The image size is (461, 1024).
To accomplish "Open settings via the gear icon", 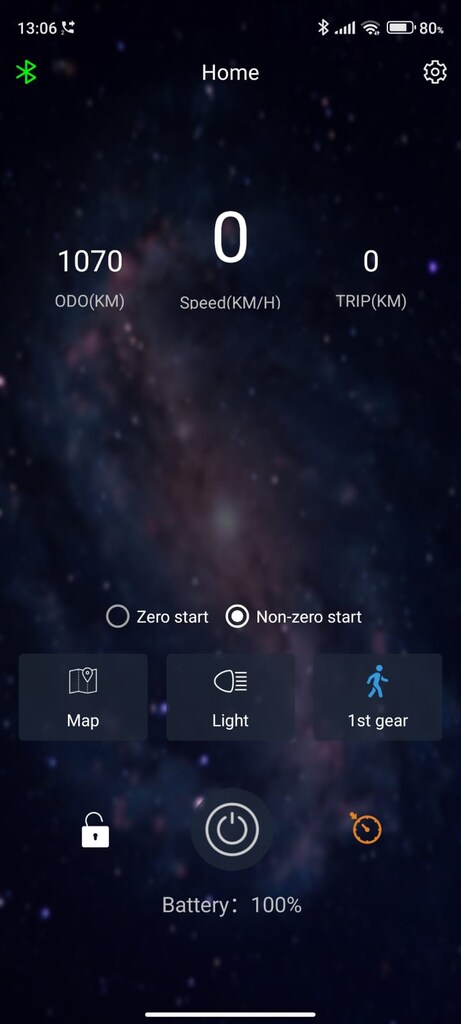I will tap(435, 72).
